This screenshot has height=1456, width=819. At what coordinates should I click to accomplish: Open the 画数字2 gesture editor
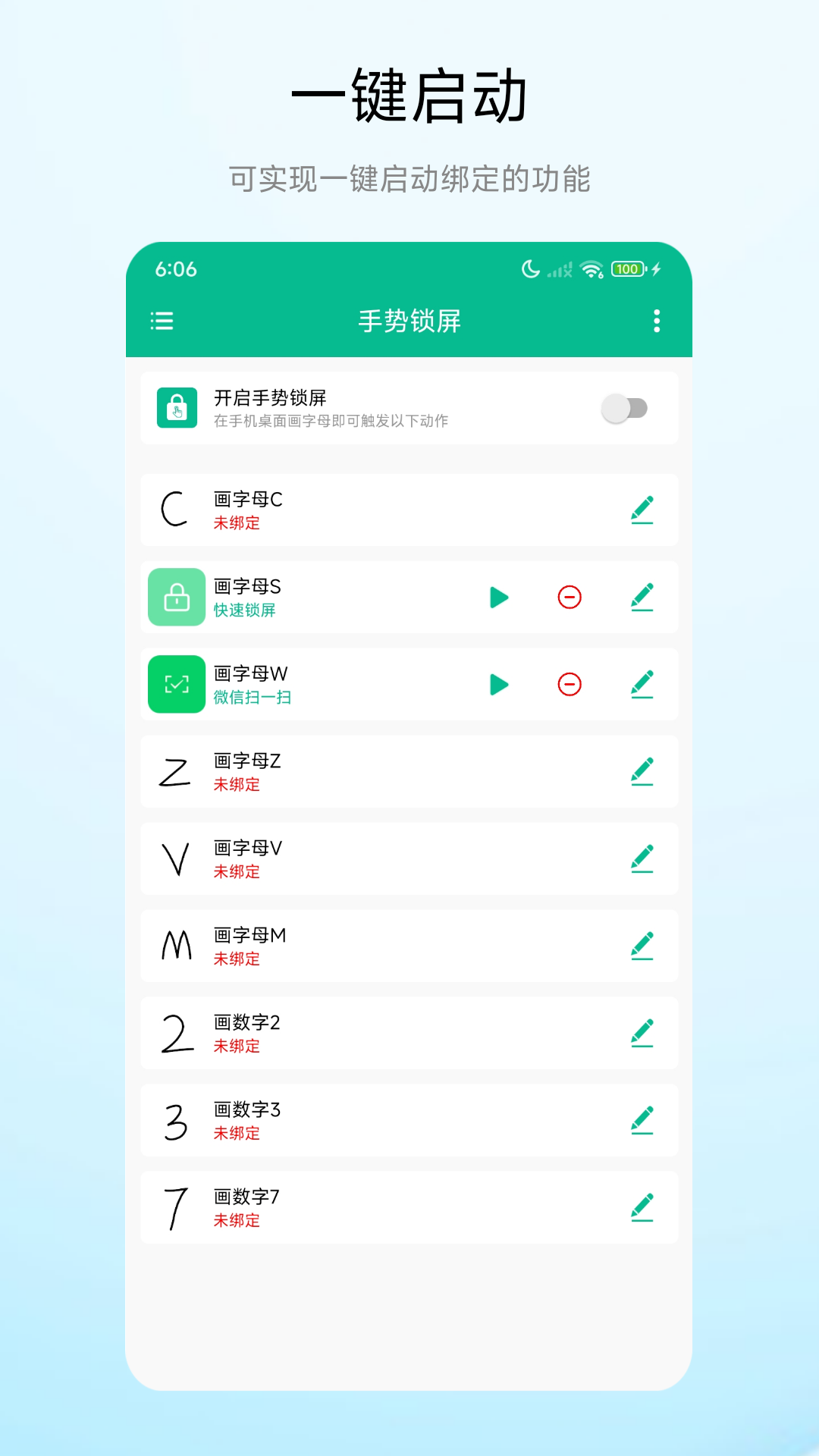click(x=642, y=1033)
